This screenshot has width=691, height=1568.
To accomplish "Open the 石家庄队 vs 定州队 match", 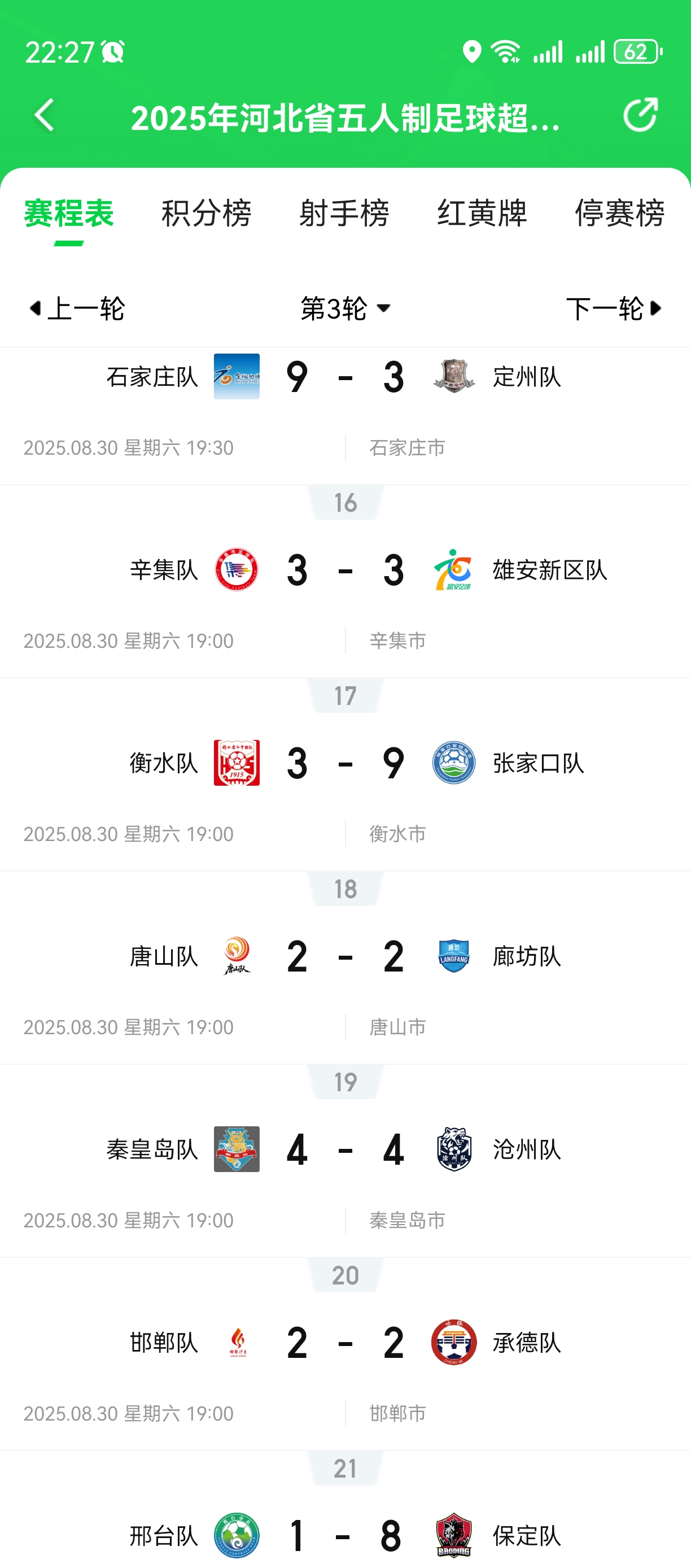I will 345,416.
